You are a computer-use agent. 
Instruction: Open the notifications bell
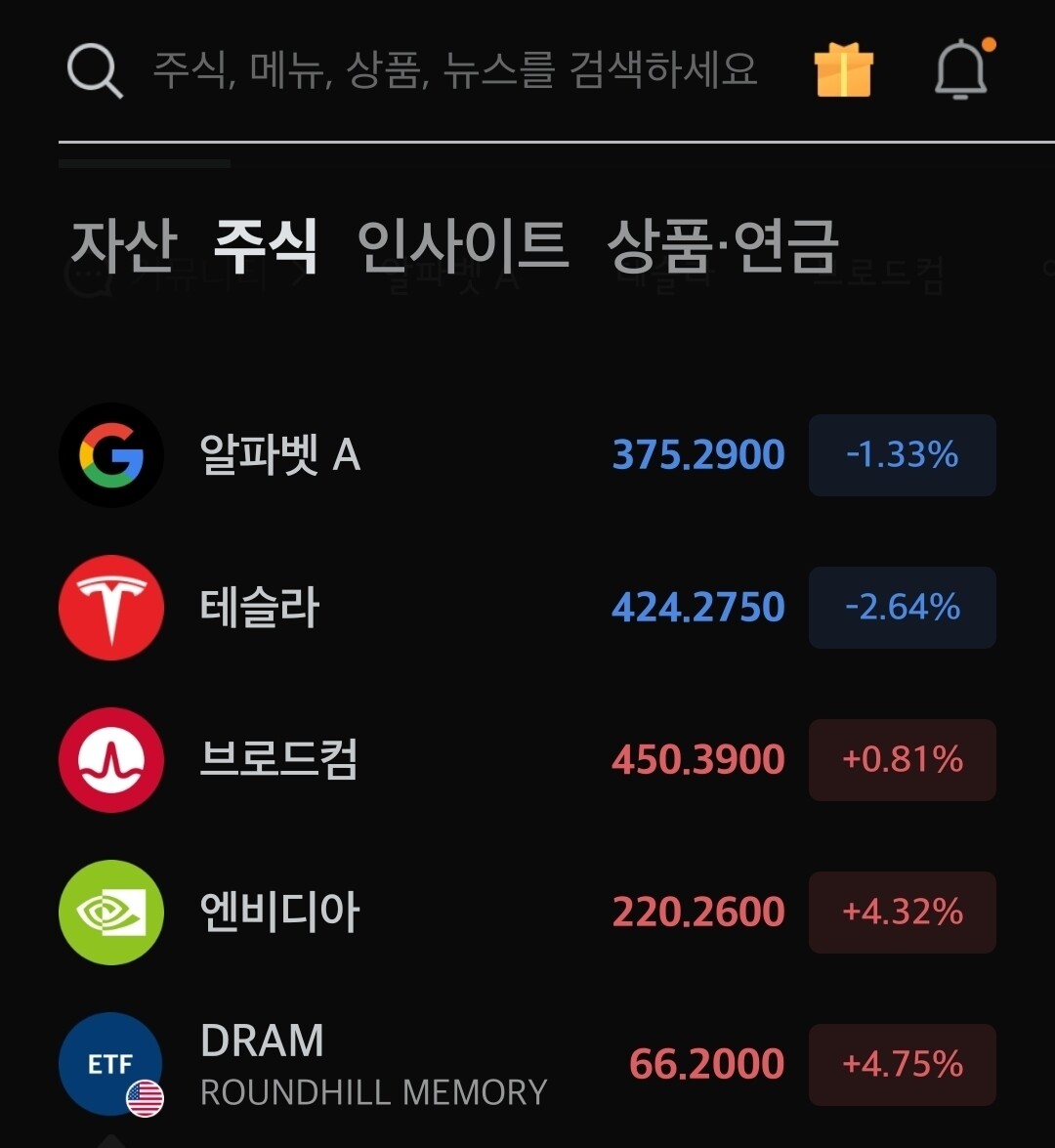coord(963,68)
